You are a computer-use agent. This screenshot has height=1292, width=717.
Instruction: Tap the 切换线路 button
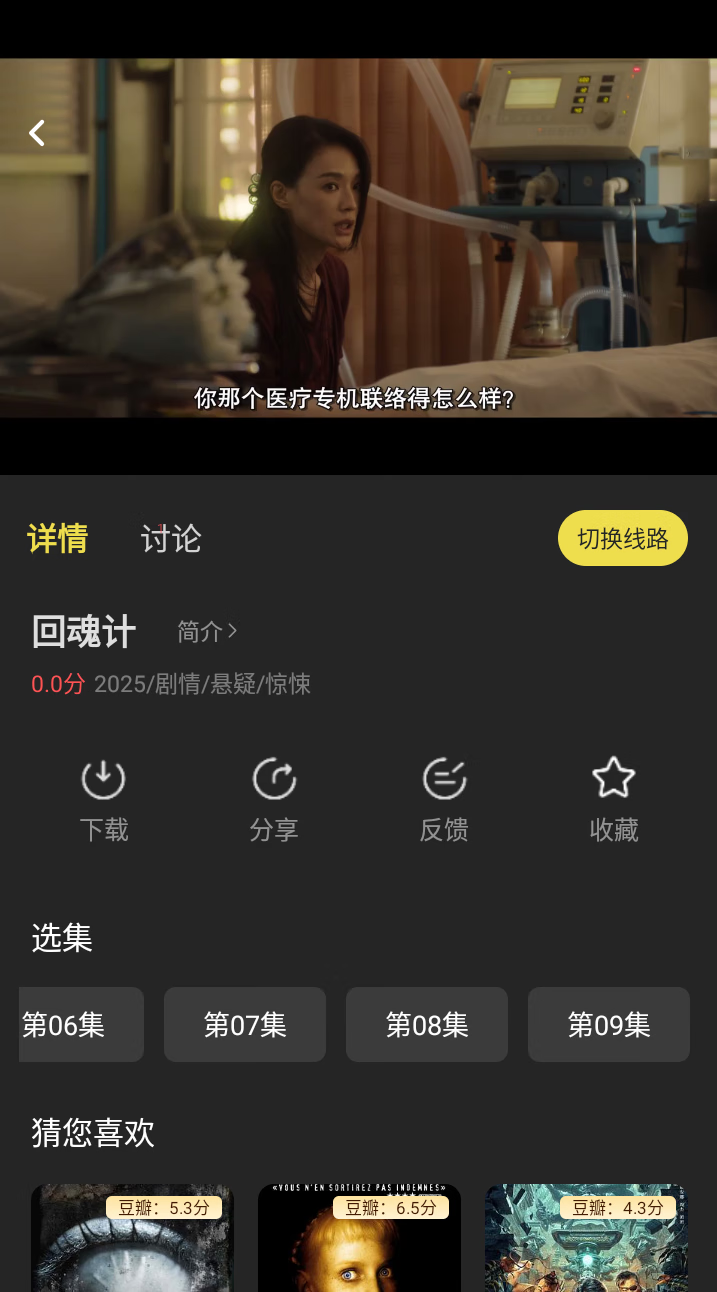622,538
